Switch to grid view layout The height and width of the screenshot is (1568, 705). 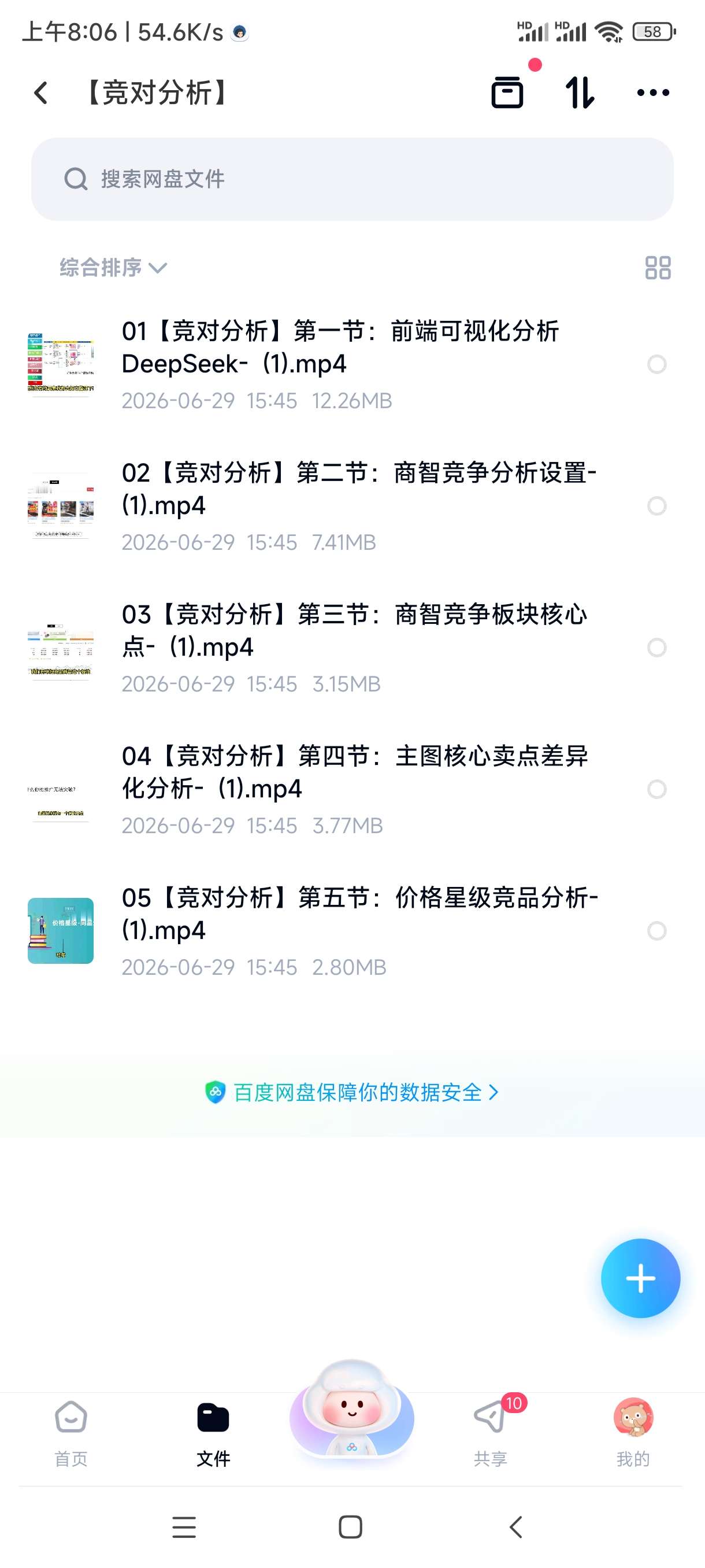click(x=658, y=268)
